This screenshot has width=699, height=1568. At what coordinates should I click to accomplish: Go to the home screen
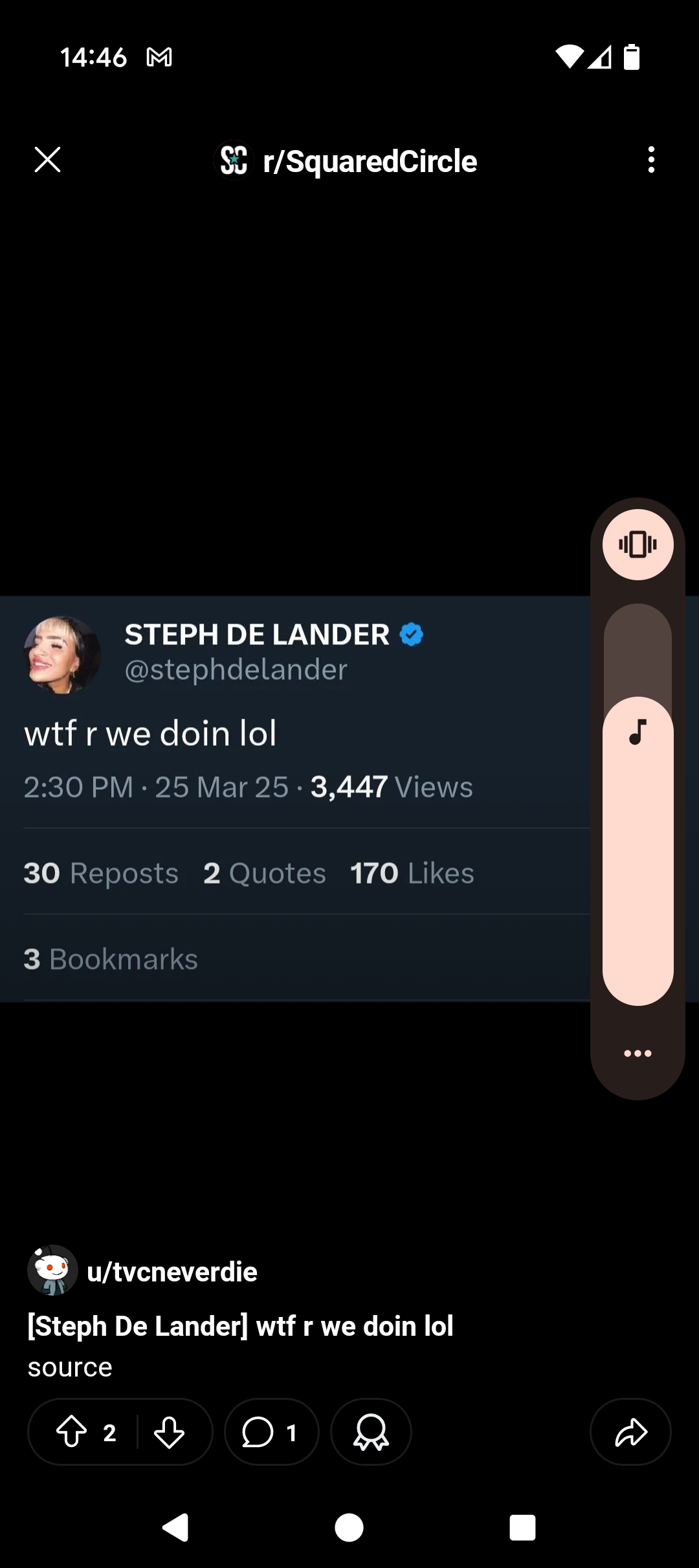coord(349,1528)
